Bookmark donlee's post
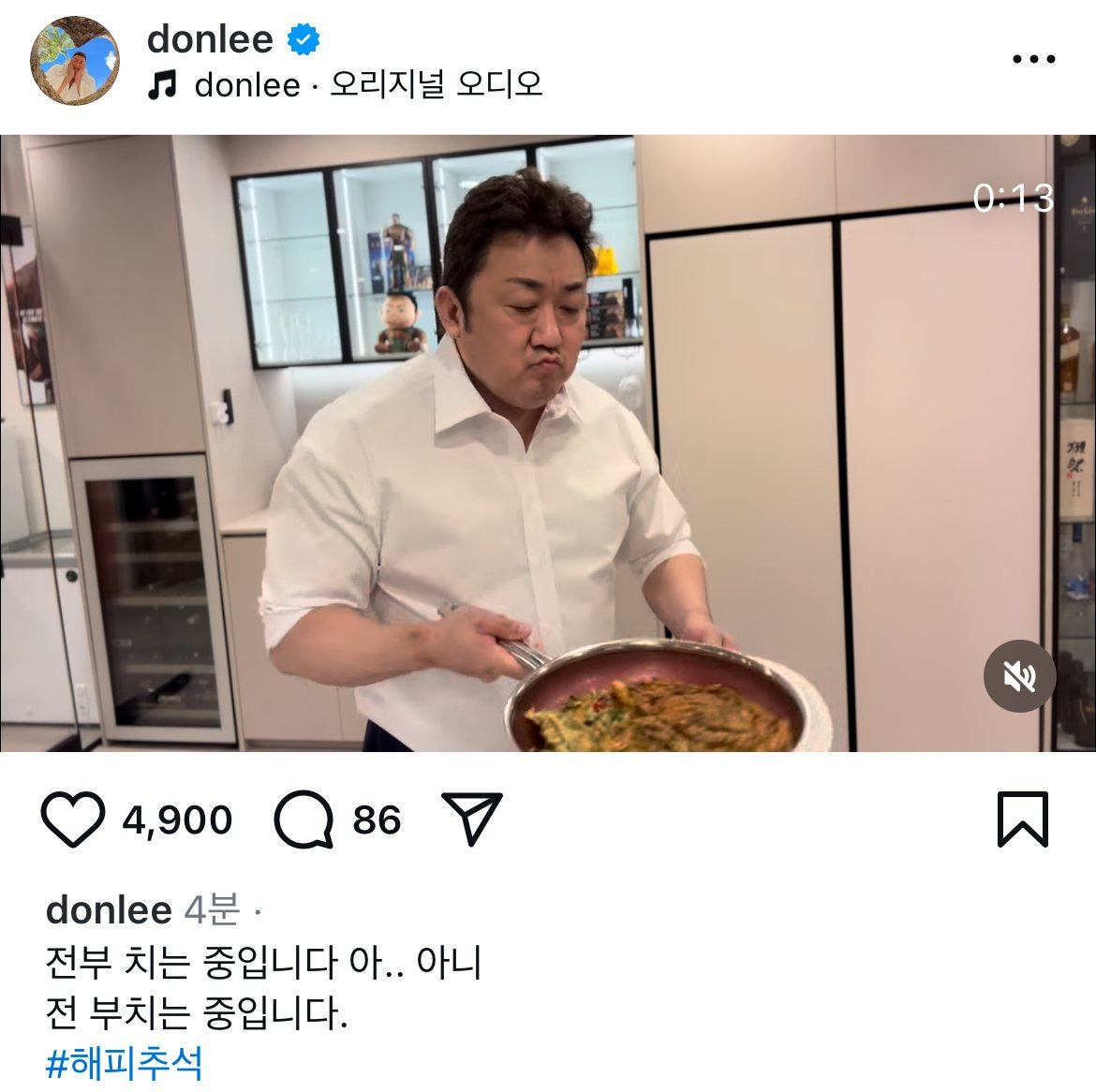Screen dimensions: 1096x1092 [x=1022, y=819]
